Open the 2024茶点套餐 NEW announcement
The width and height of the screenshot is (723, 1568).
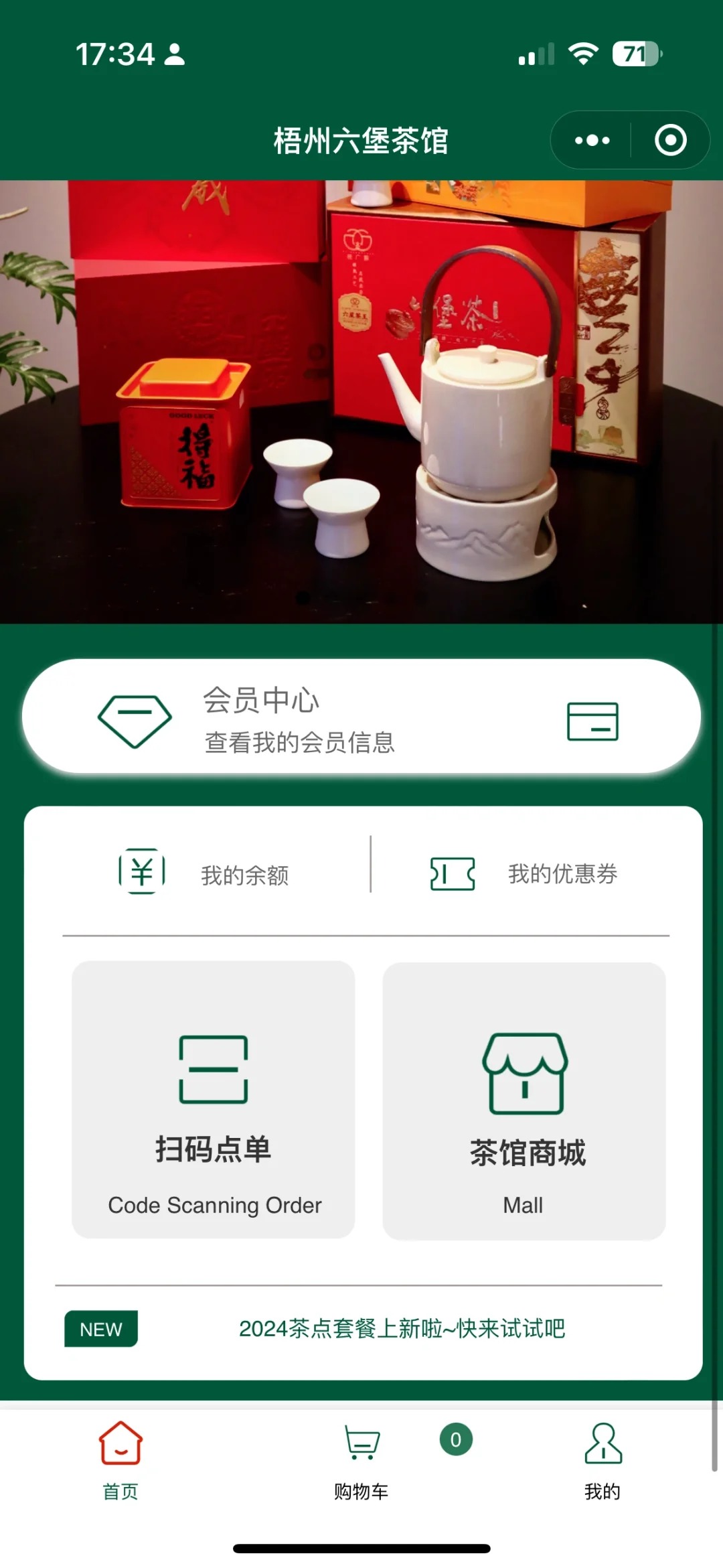402,1328
